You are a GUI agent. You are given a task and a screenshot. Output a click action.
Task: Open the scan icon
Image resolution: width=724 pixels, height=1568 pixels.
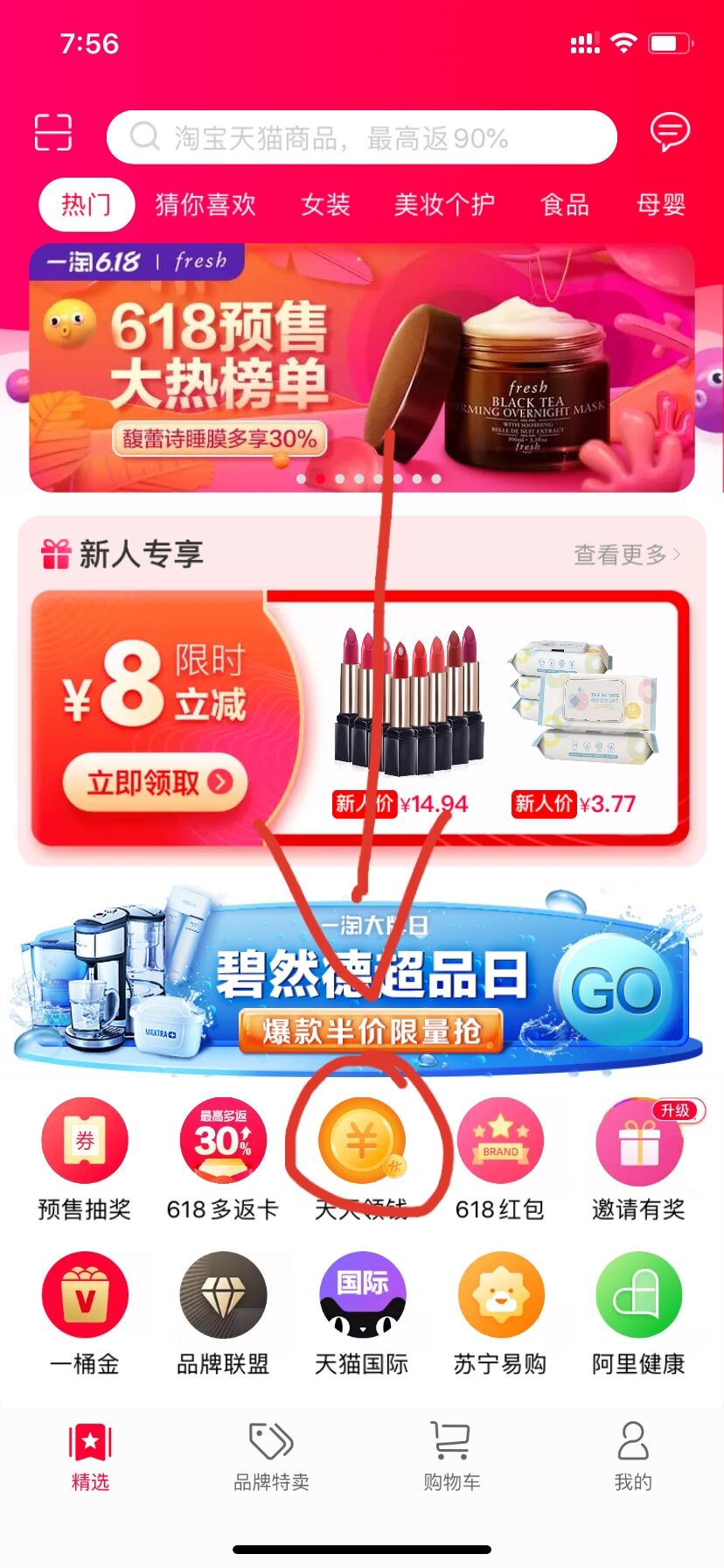pyautogui.click(x=52, y=133)
